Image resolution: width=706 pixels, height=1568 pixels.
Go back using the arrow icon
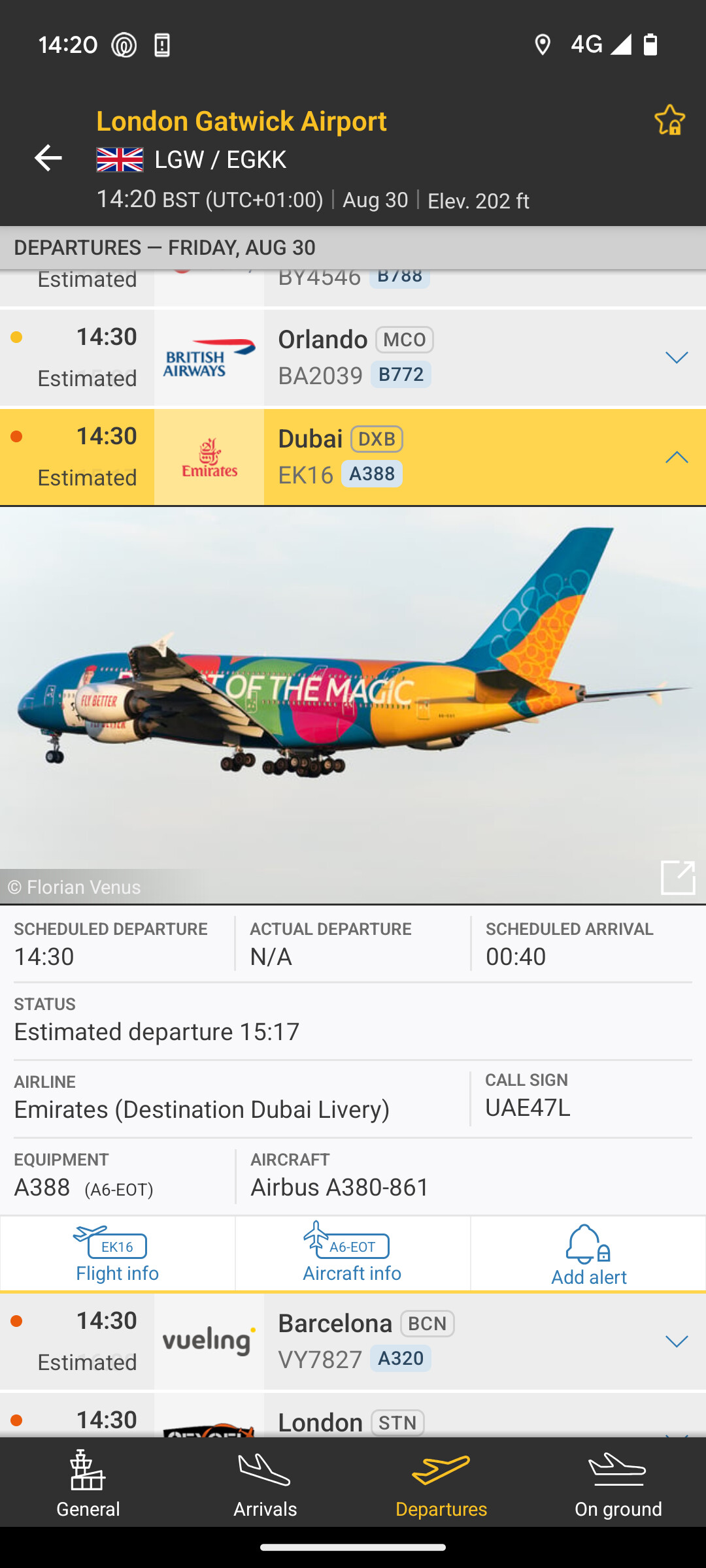point(48,158)
